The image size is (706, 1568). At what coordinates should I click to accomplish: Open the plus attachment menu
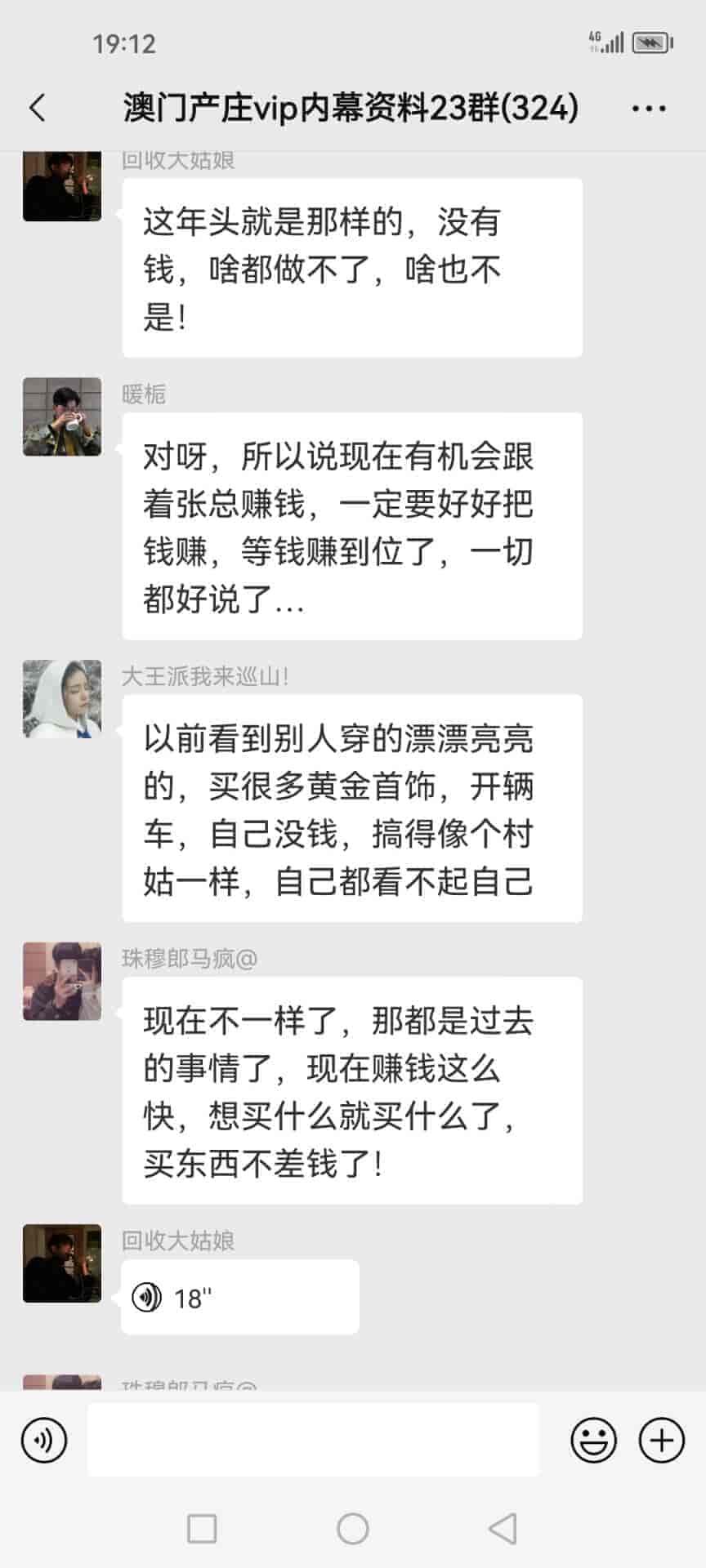click(661, 1440)
